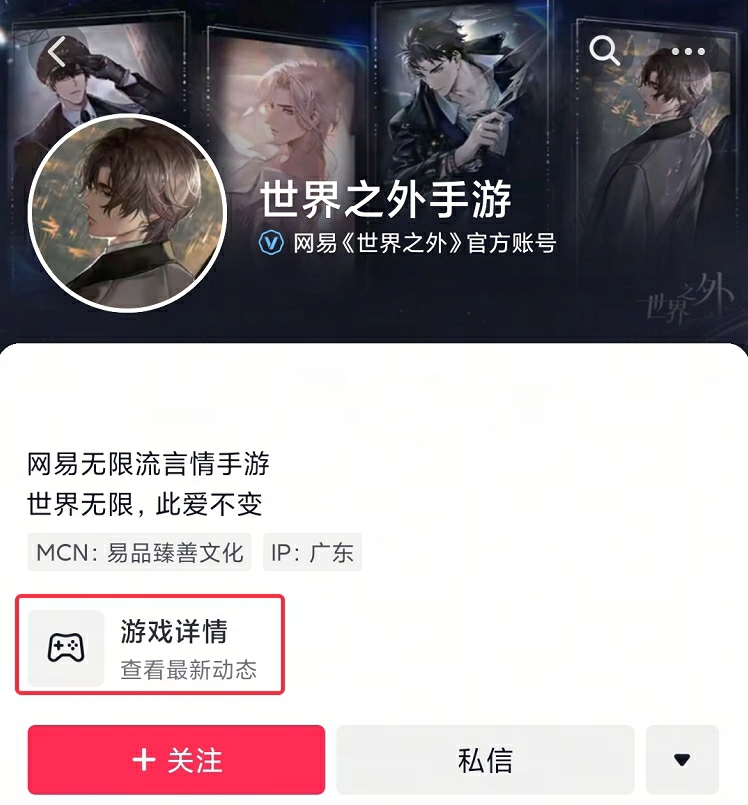Viewport: 748px width, 805px height.
Task: View the 世界之外手游 profile avatar
Action: [128, 213]
